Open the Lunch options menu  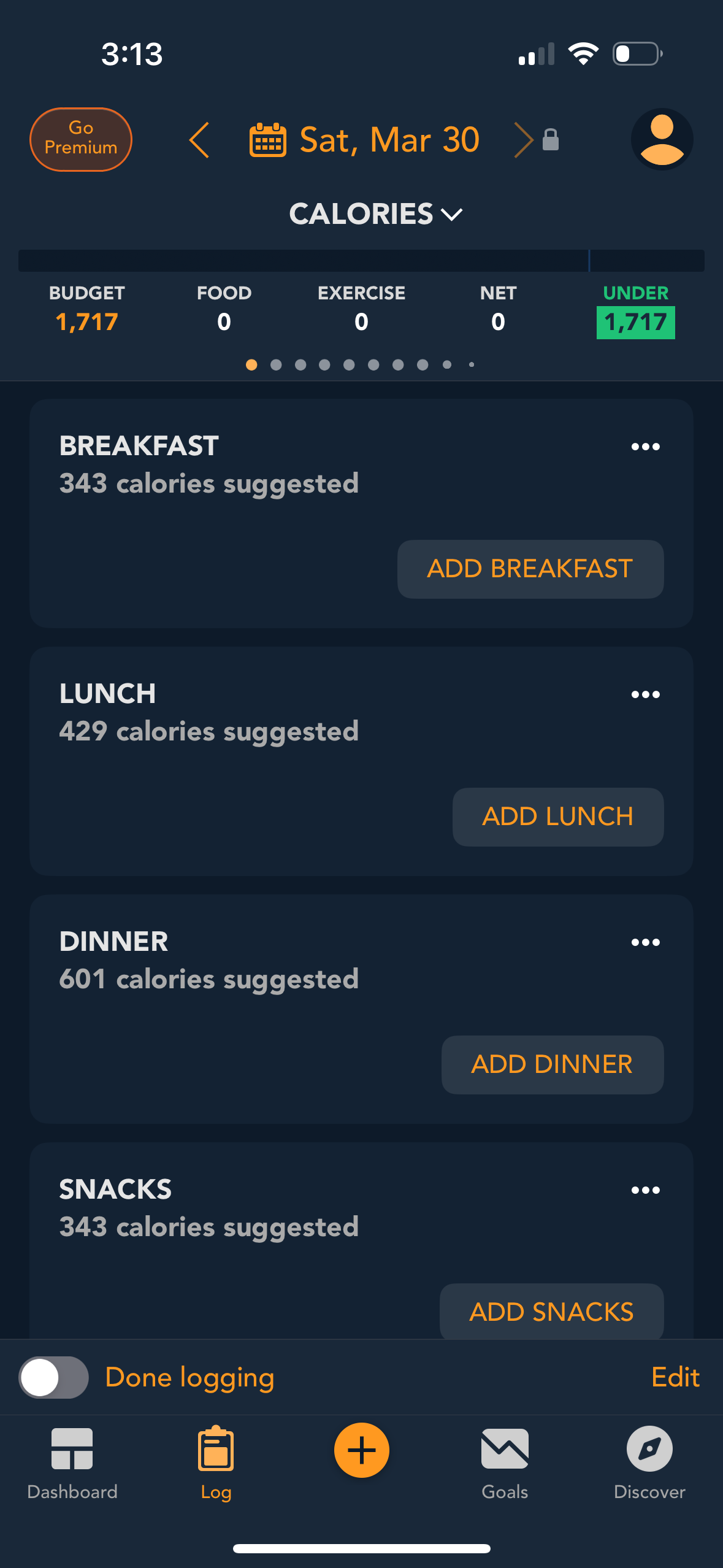click(x=645, y=694)
